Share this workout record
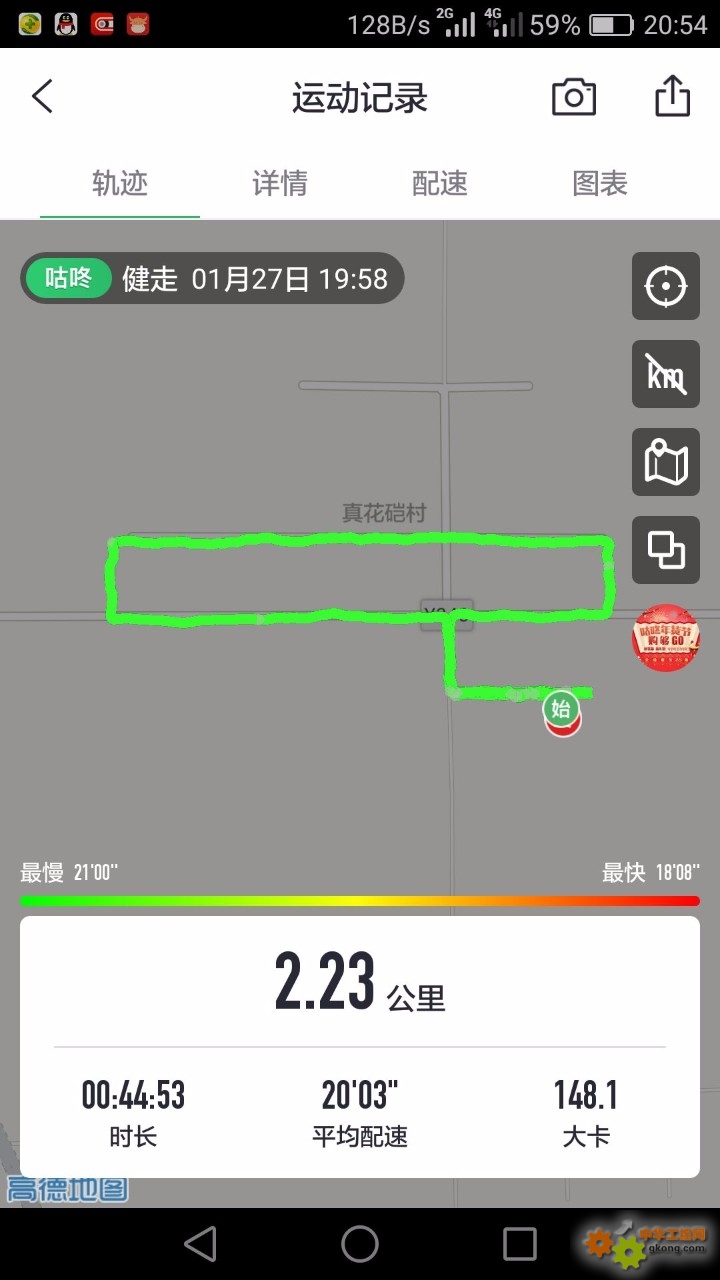The image size is (720, 1280). coord(672,96)
